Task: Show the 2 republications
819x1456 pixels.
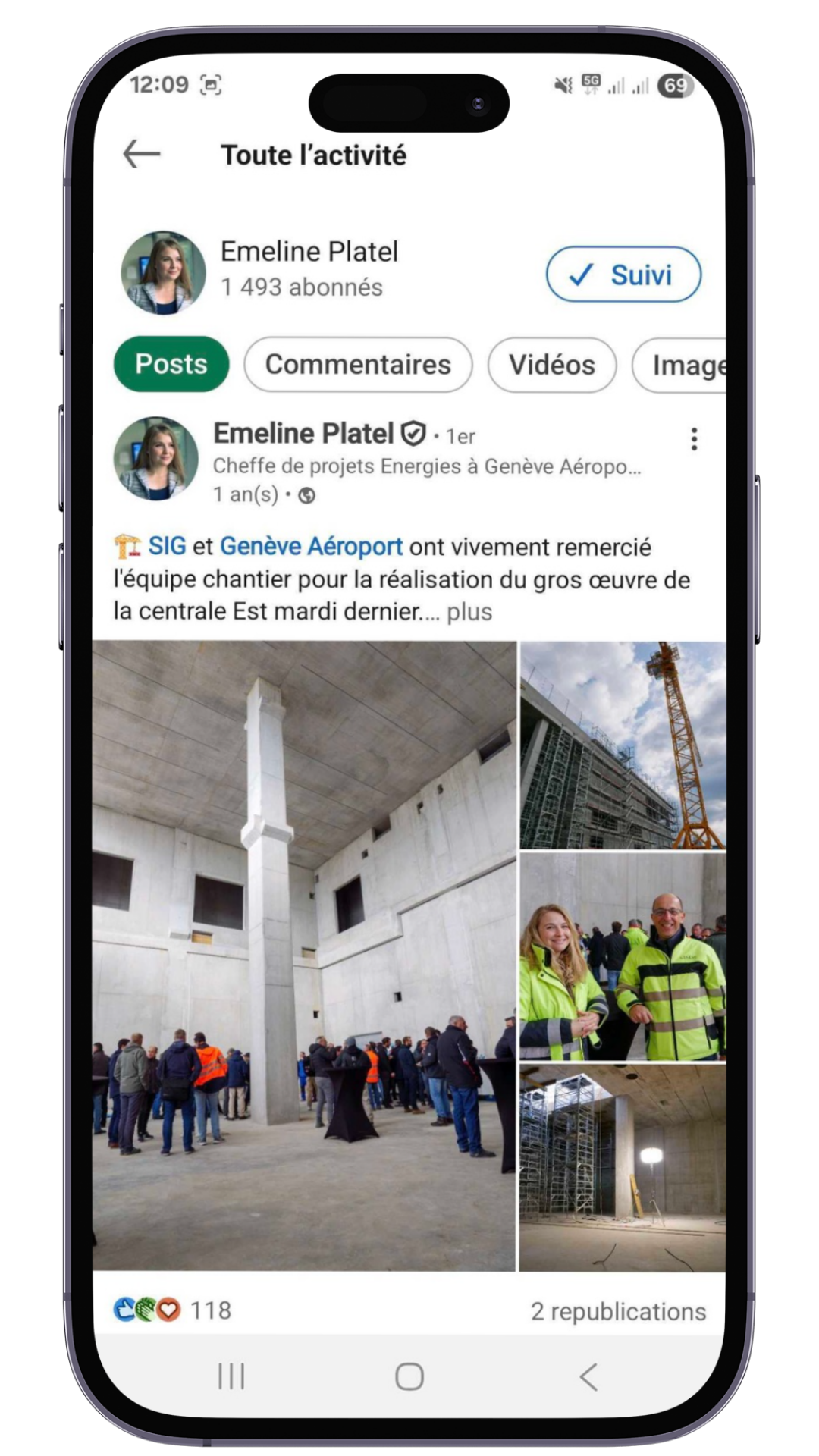Action: tap(618, 1311)
